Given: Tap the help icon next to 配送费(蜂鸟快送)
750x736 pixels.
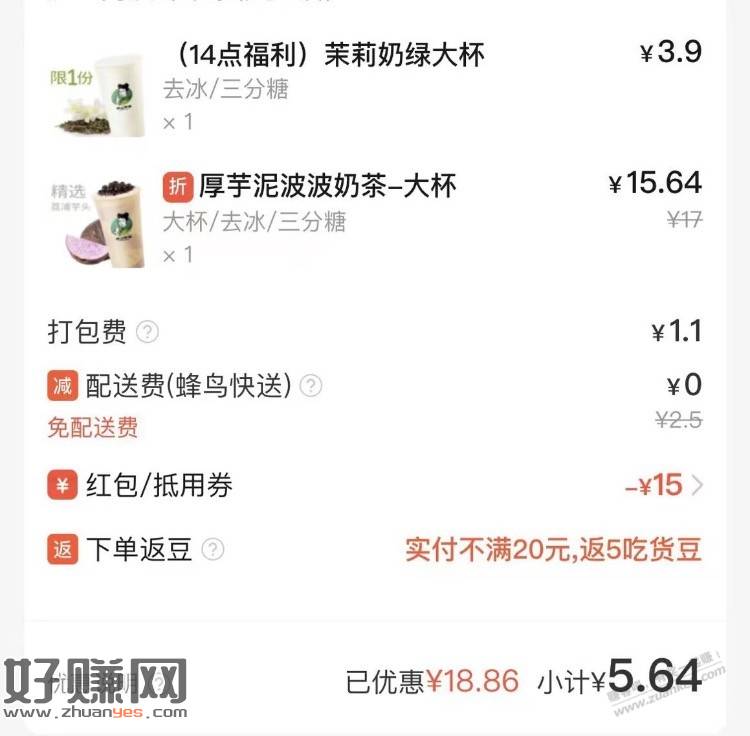Looking at the screenshot, I should point(311,385).
